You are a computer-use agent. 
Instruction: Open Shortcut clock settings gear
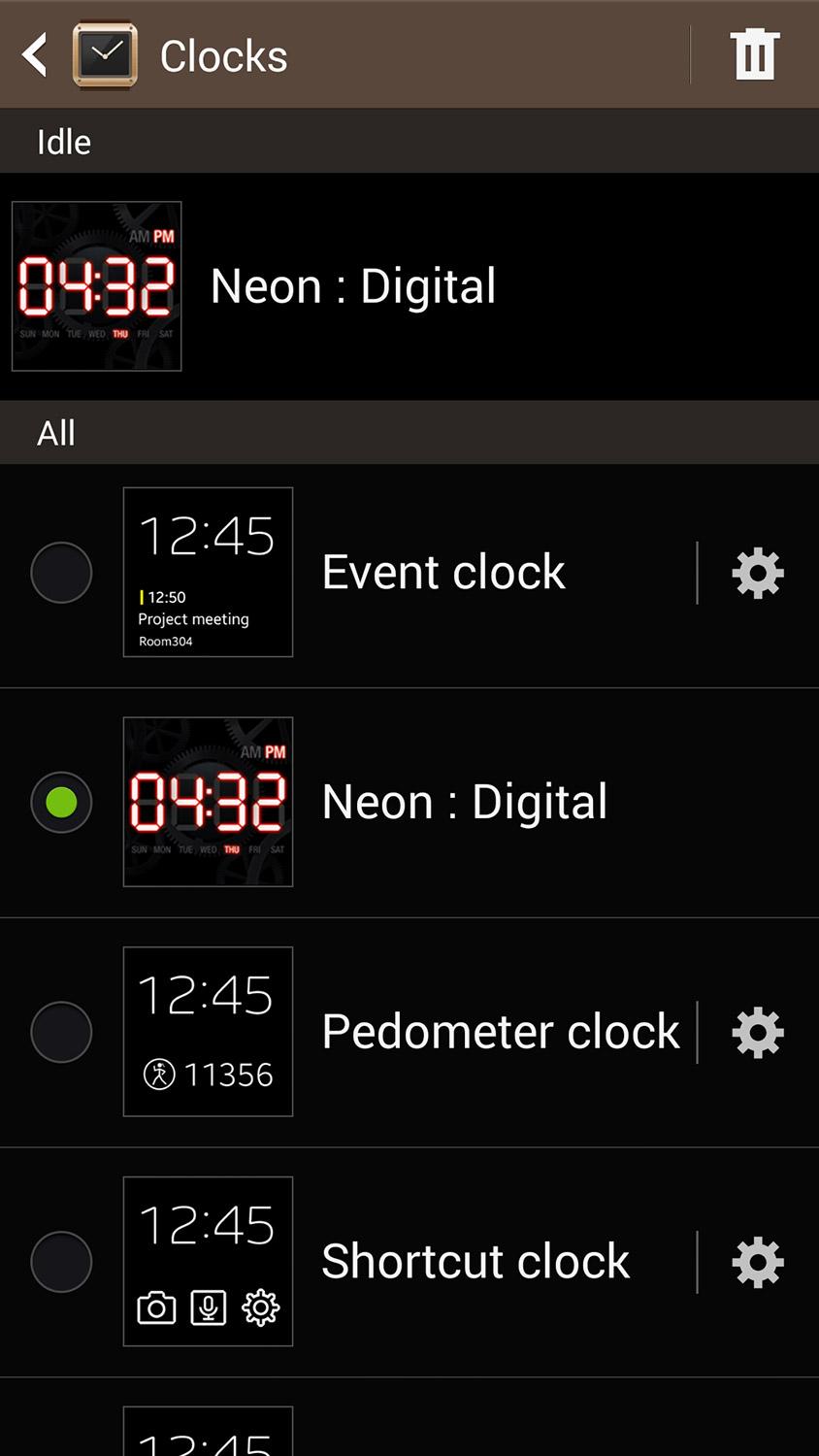click(x=758, y=1262)
